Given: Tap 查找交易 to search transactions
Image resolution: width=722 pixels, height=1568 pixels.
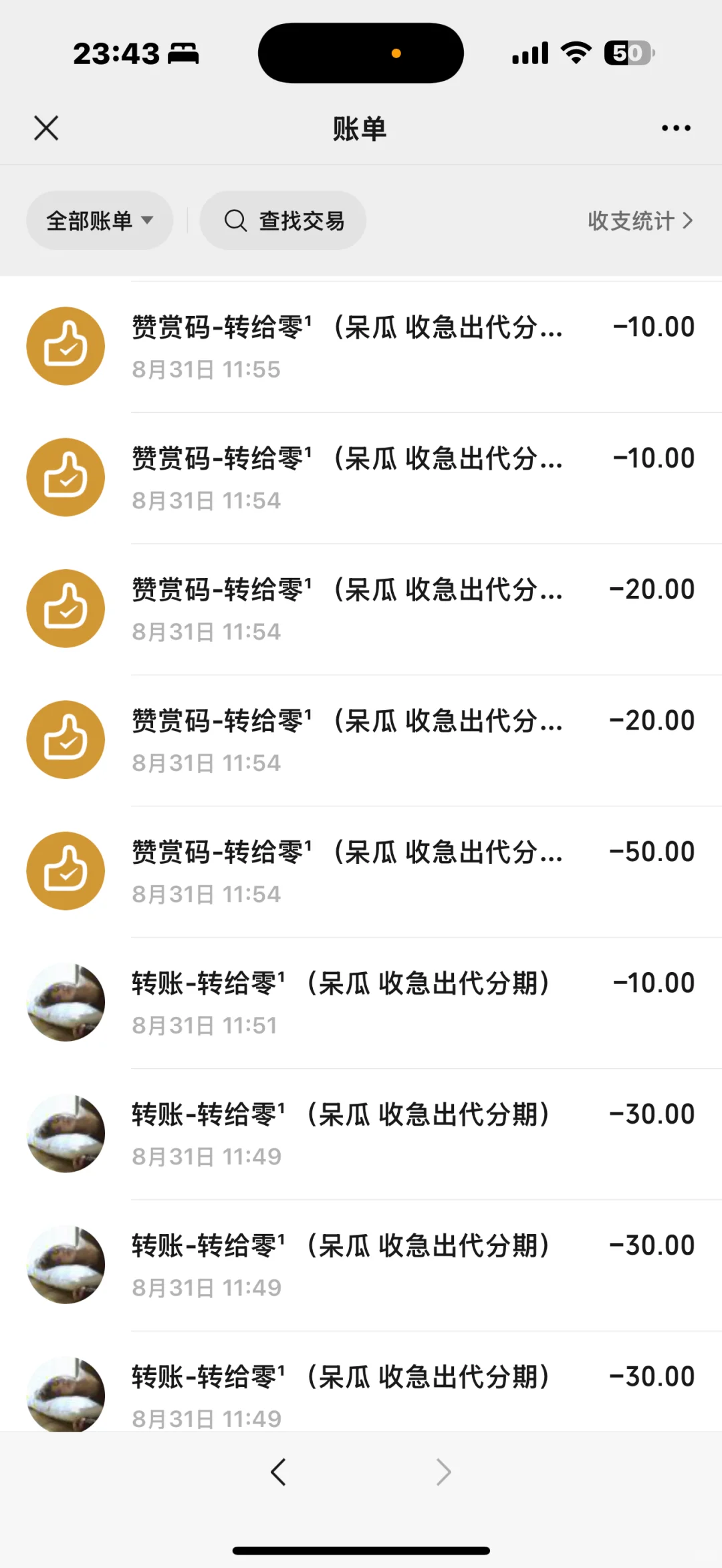Looking at the screenshot, I should [x=283, y=220].
